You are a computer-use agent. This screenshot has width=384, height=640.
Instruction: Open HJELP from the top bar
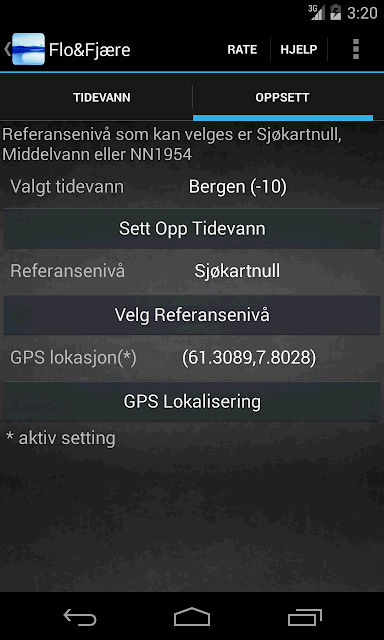click(298, 49)
